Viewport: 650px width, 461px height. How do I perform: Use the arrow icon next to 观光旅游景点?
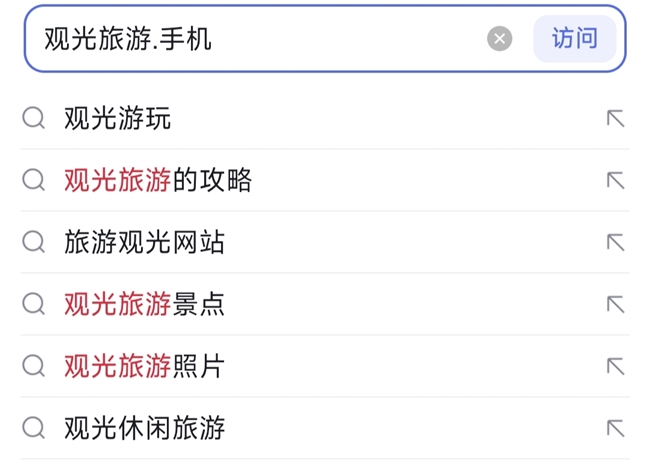[x=615, y=305]
